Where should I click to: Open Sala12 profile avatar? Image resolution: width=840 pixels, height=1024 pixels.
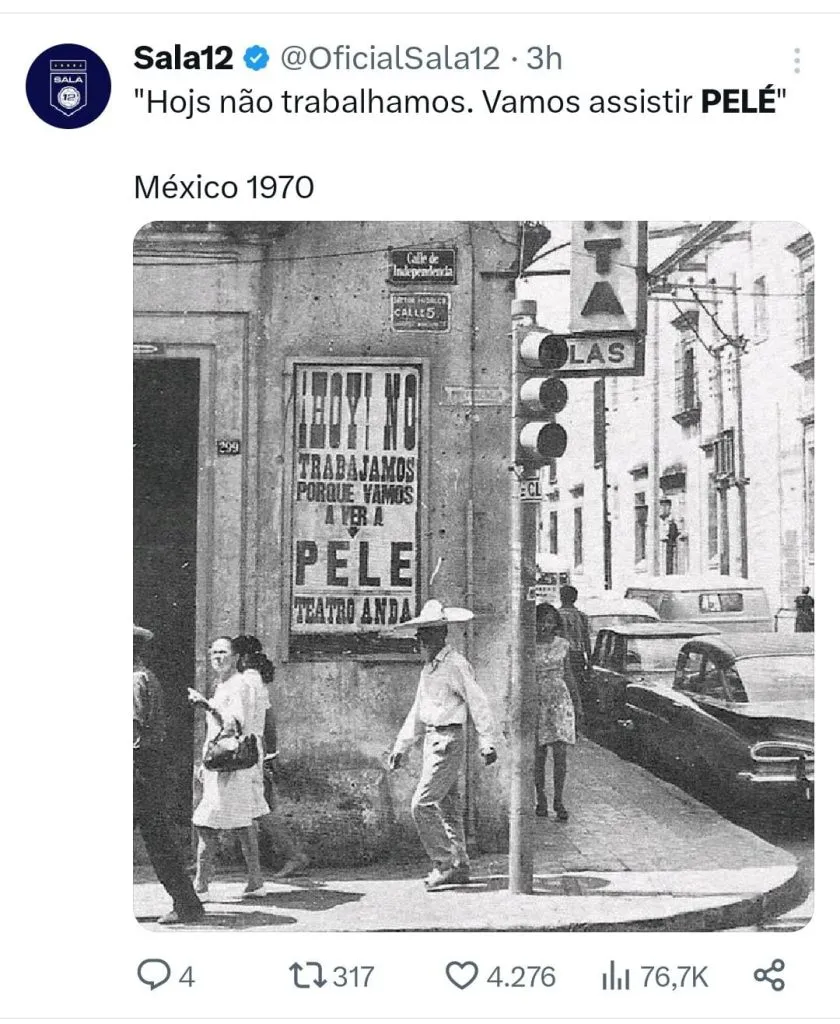[68, 86]
